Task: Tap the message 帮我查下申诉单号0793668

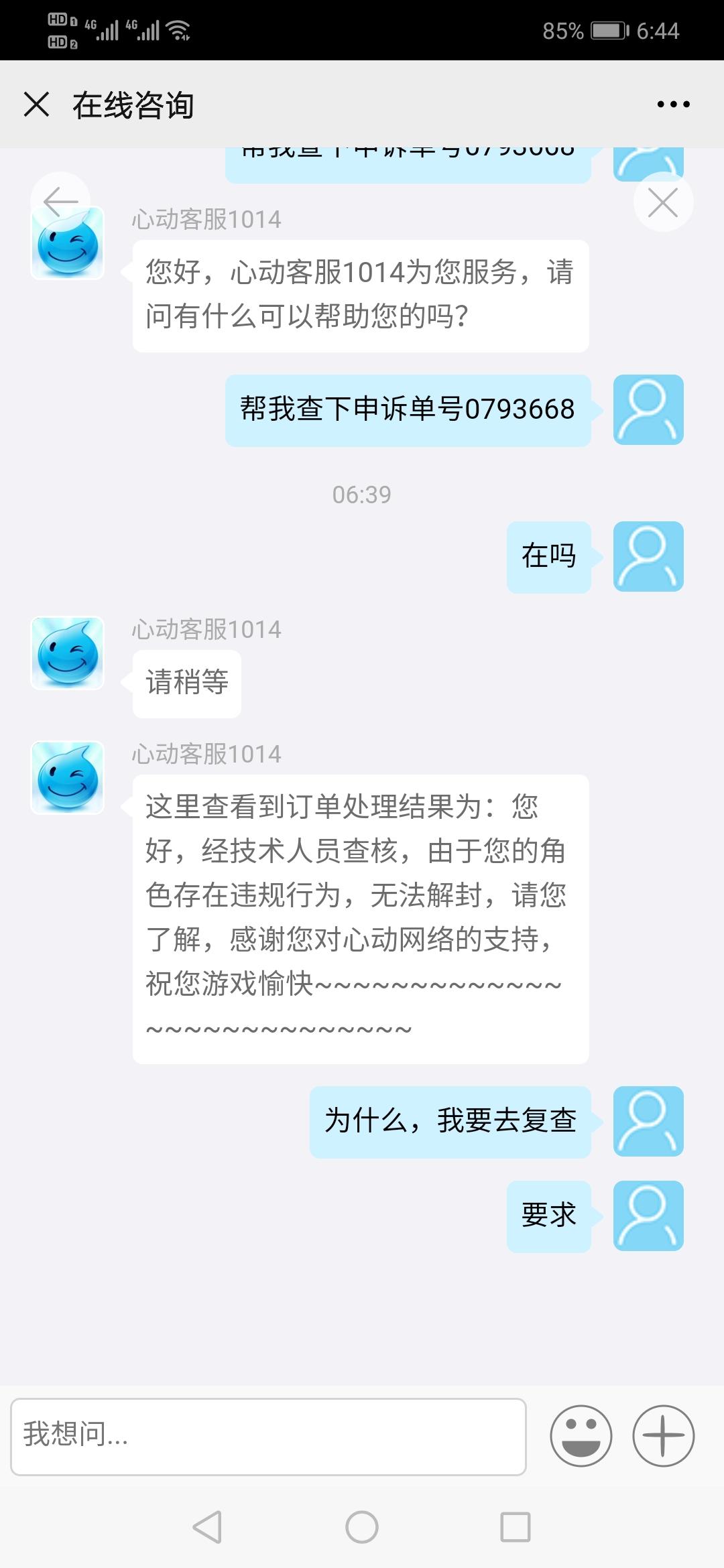Action: pos(409,411)
